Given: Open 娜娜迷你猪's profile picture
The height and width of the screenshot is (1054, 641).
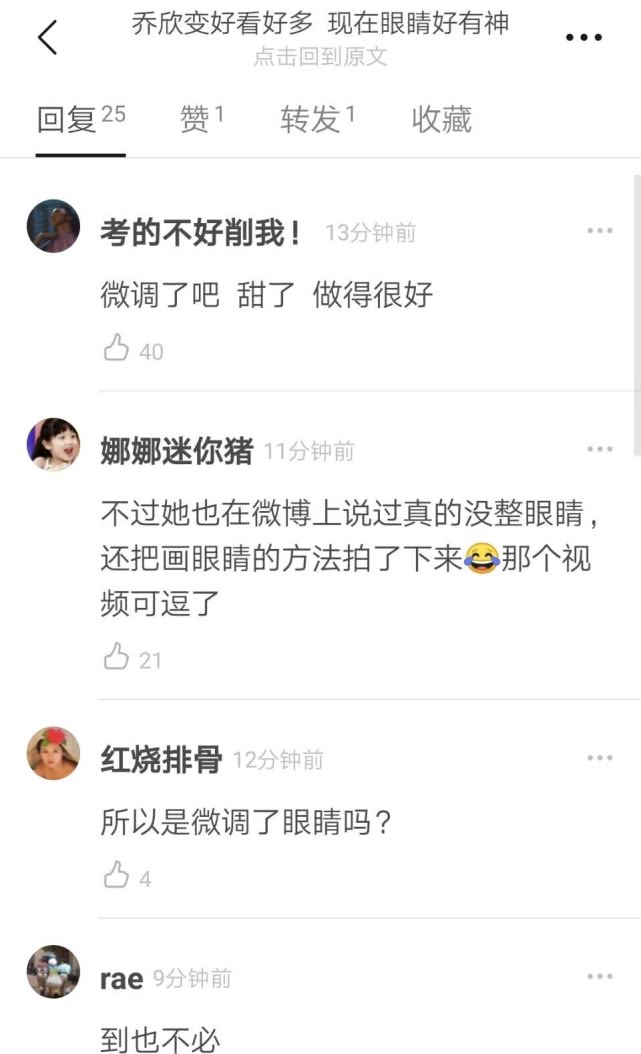Looking at the screenshot, I should pyautogui.click(x=53, y=445).
